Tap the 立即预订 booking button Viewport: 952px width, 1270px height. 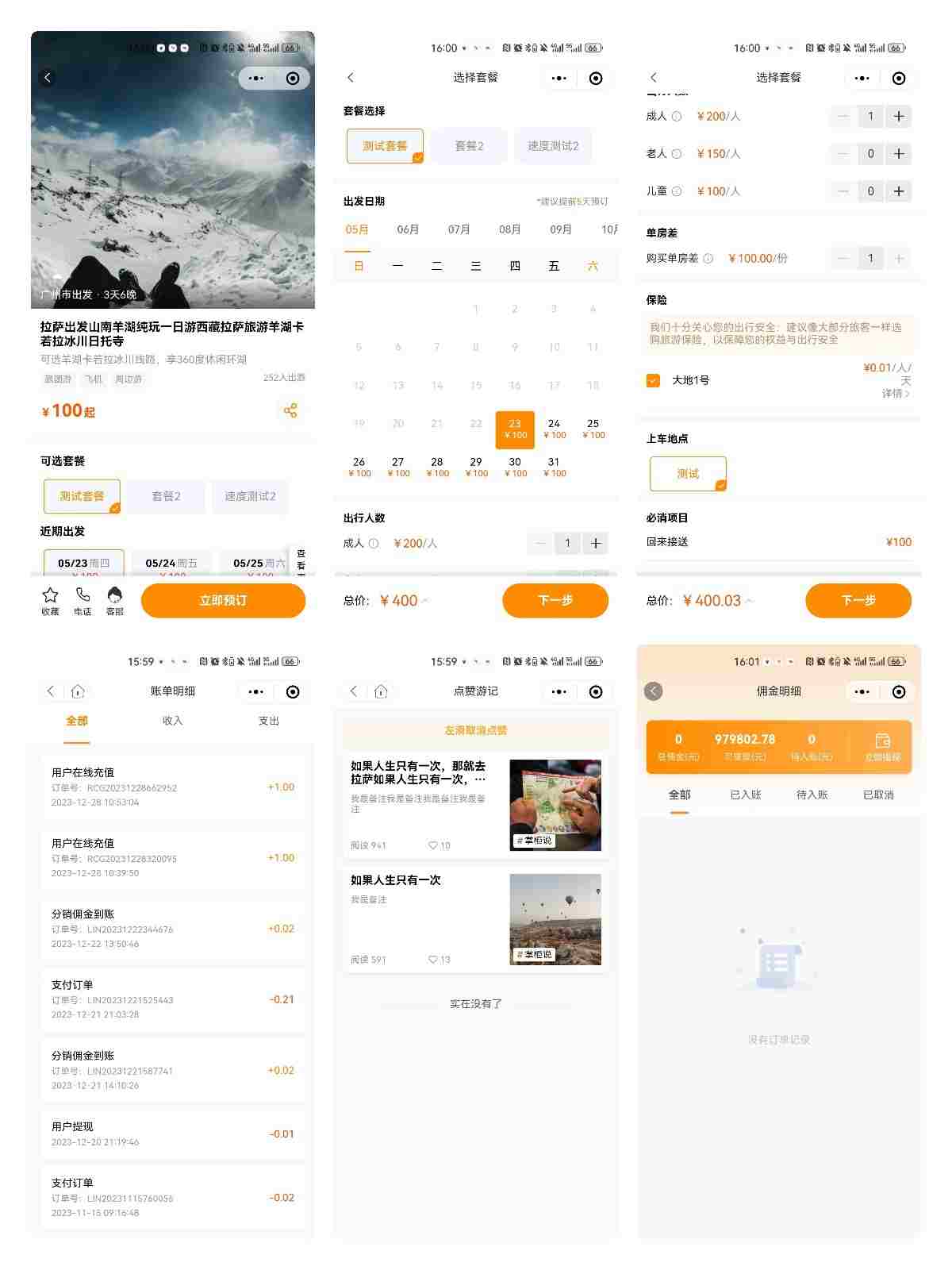[x=223, y=600]
